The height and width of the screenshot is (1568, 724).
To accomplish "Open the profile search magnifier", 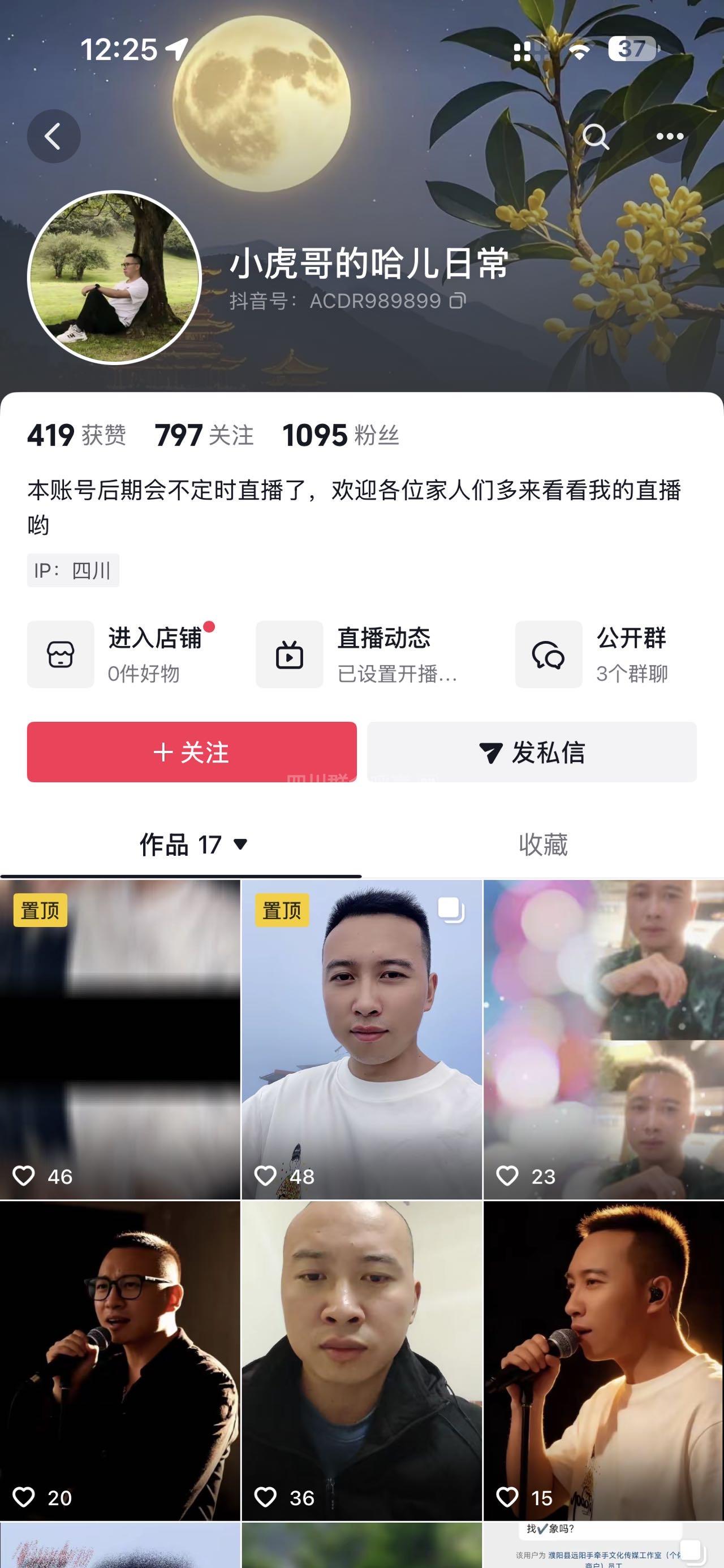I will pos(595,136).
